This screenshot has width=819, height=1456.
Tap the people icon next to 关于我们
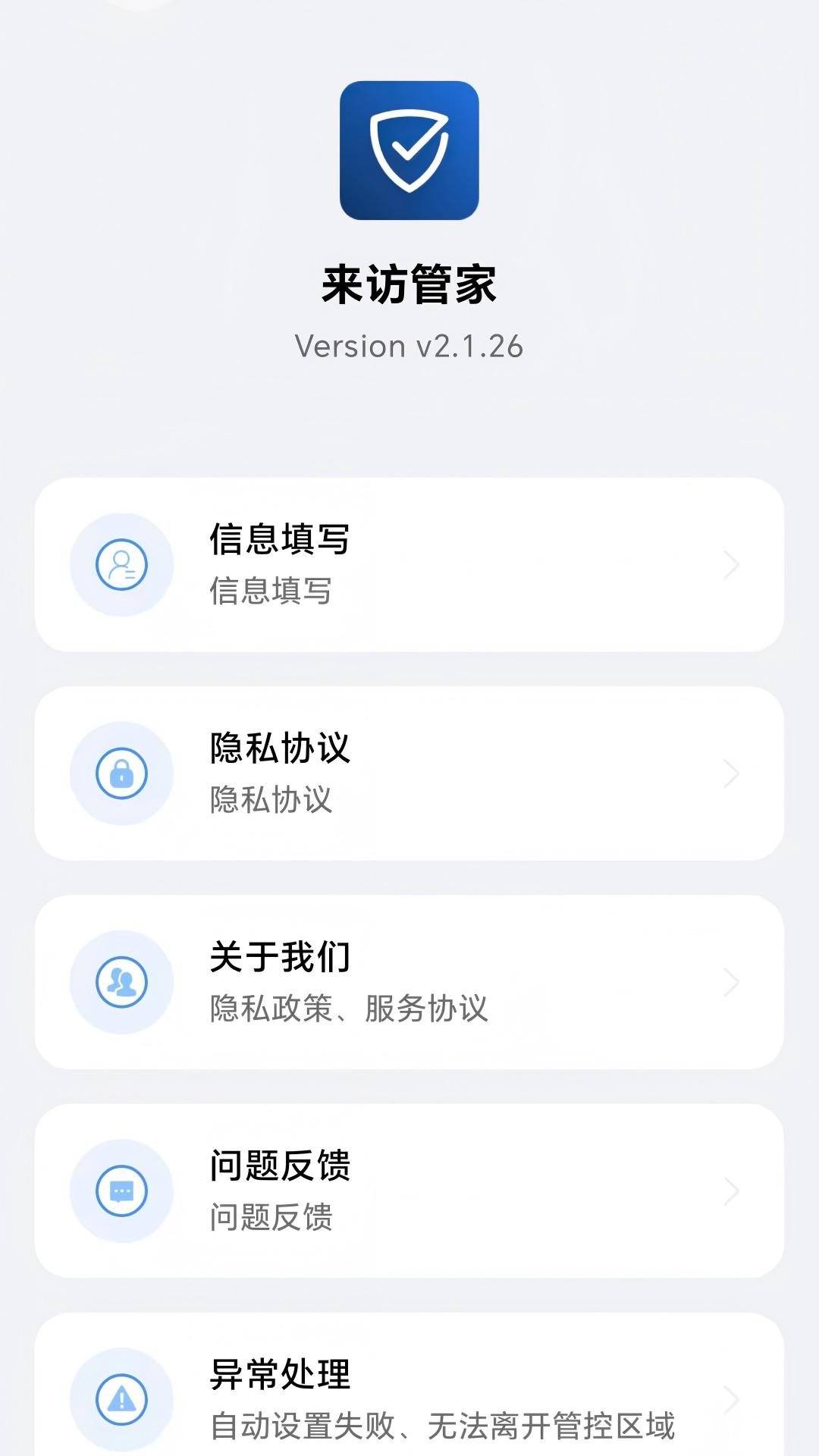point(122,982)
